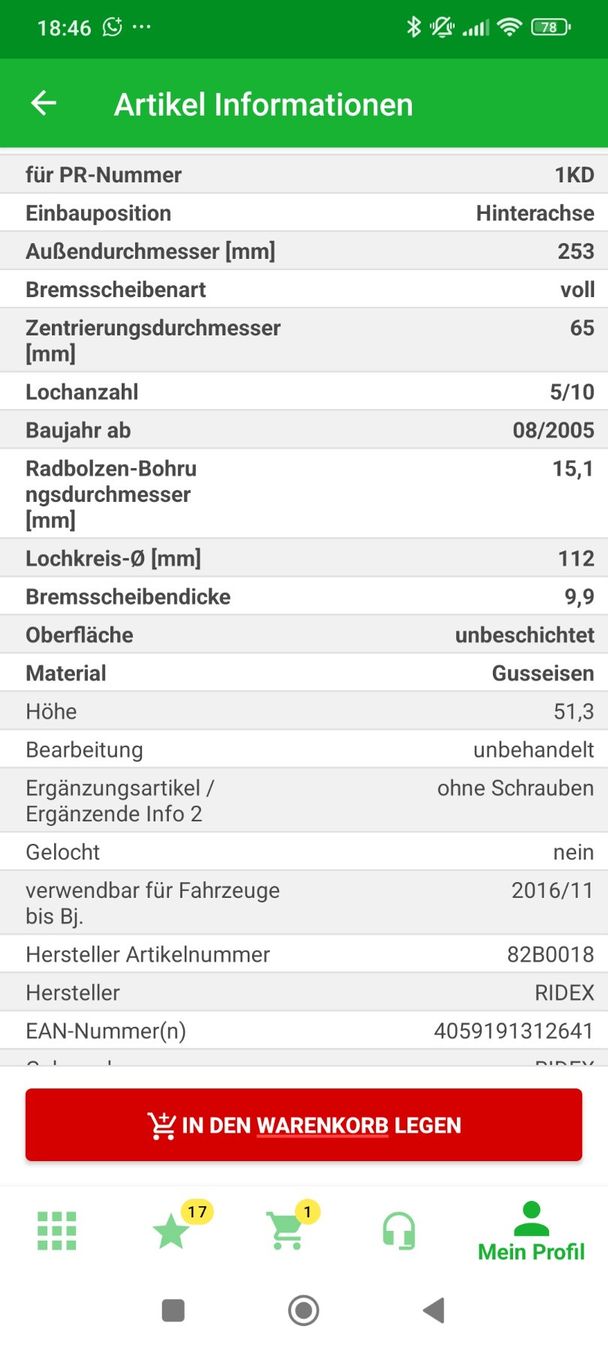This screenshot has height=1350, width=608.
Task: Open the favorites star tab
Action: [x=172, y=1231]
